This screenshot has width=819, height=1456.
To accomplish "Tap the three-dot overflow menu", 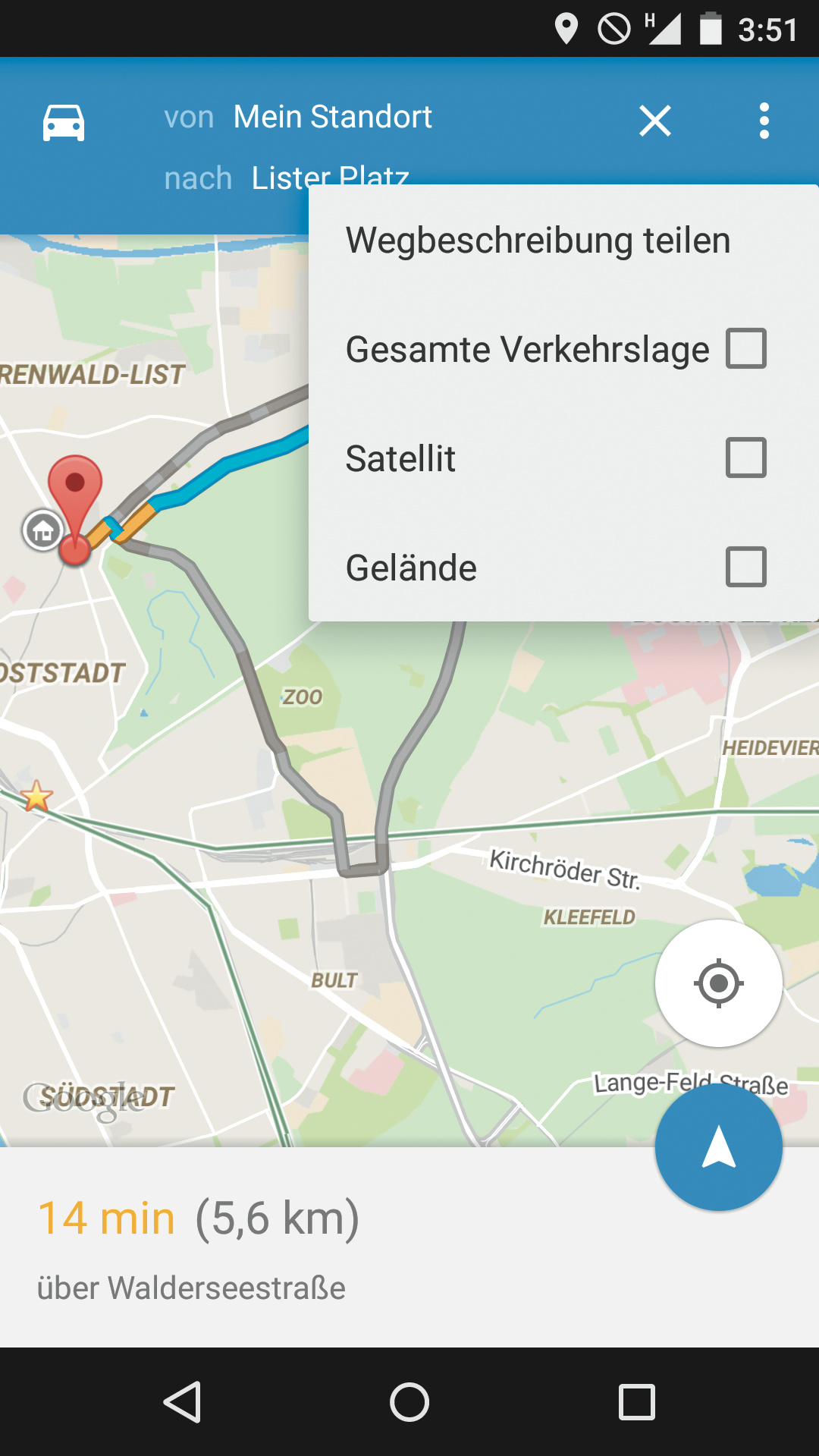I will 764,121.
